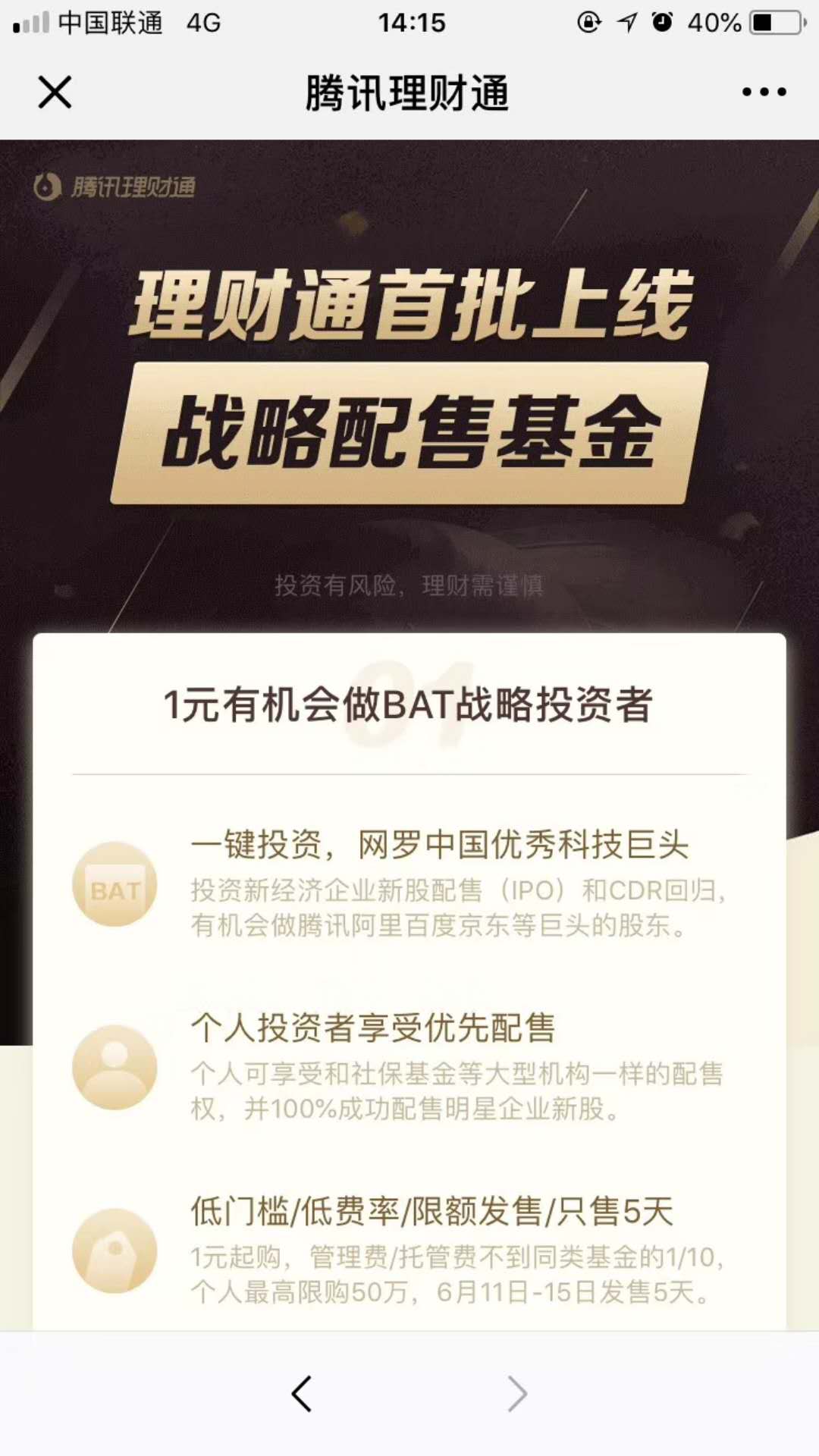
Task: Close the 腾讯理财通 webpage
Action: [x=55, y=93]
